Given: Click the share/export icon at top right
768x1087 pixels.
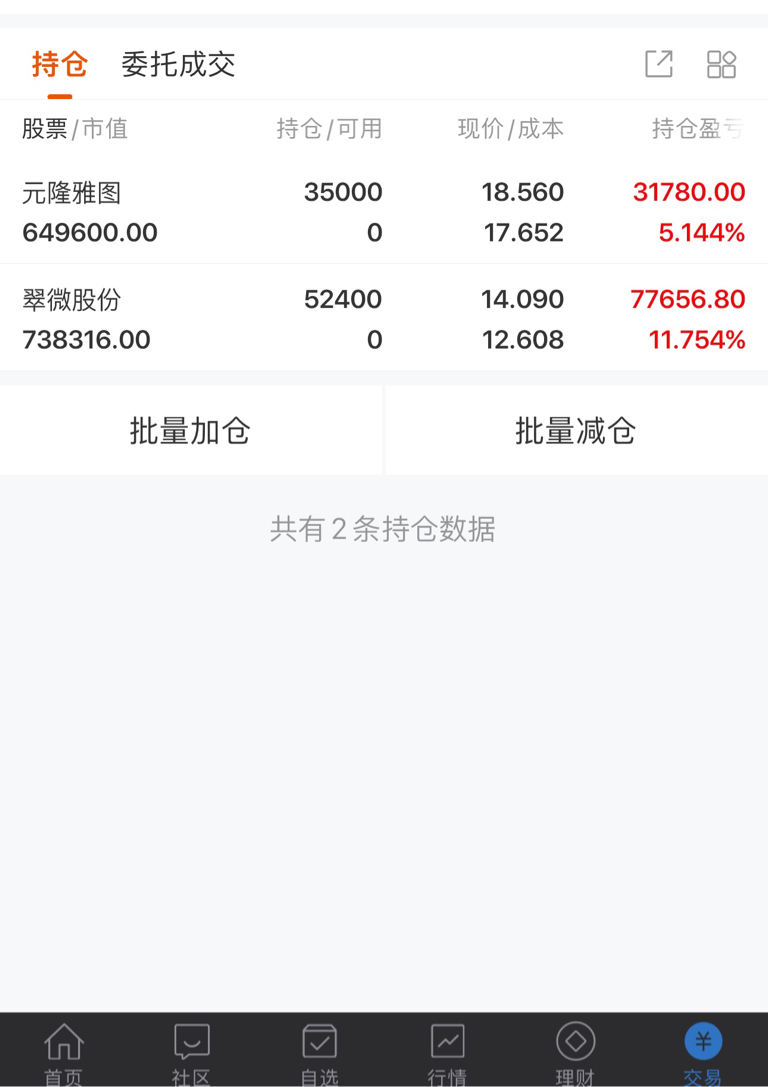Looking at the screenshot, I should (x=658, y=63).
